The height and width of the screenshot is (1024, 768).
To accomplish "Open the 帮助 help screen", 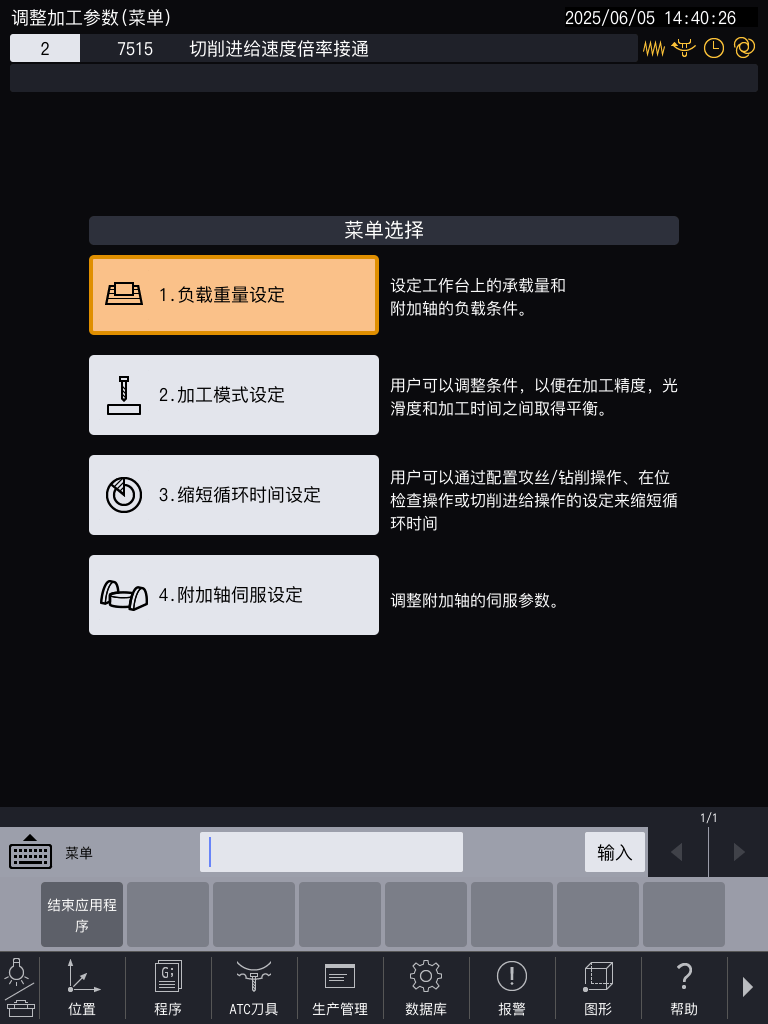I will click(683, 987).
